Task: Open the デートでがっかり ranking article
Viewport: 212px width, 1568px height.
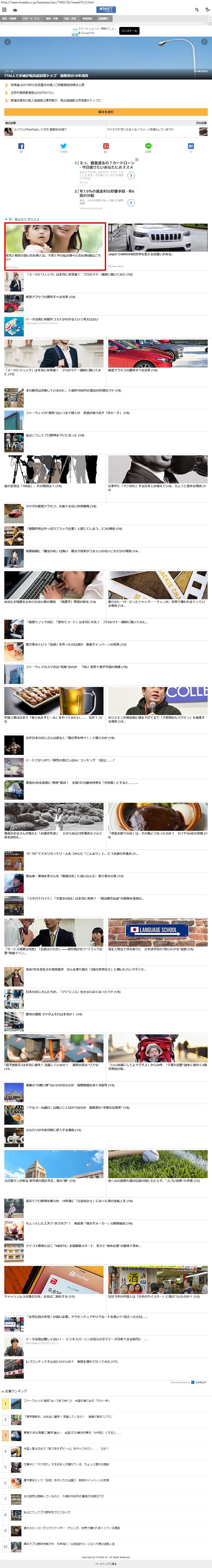Action: (70, 760)
